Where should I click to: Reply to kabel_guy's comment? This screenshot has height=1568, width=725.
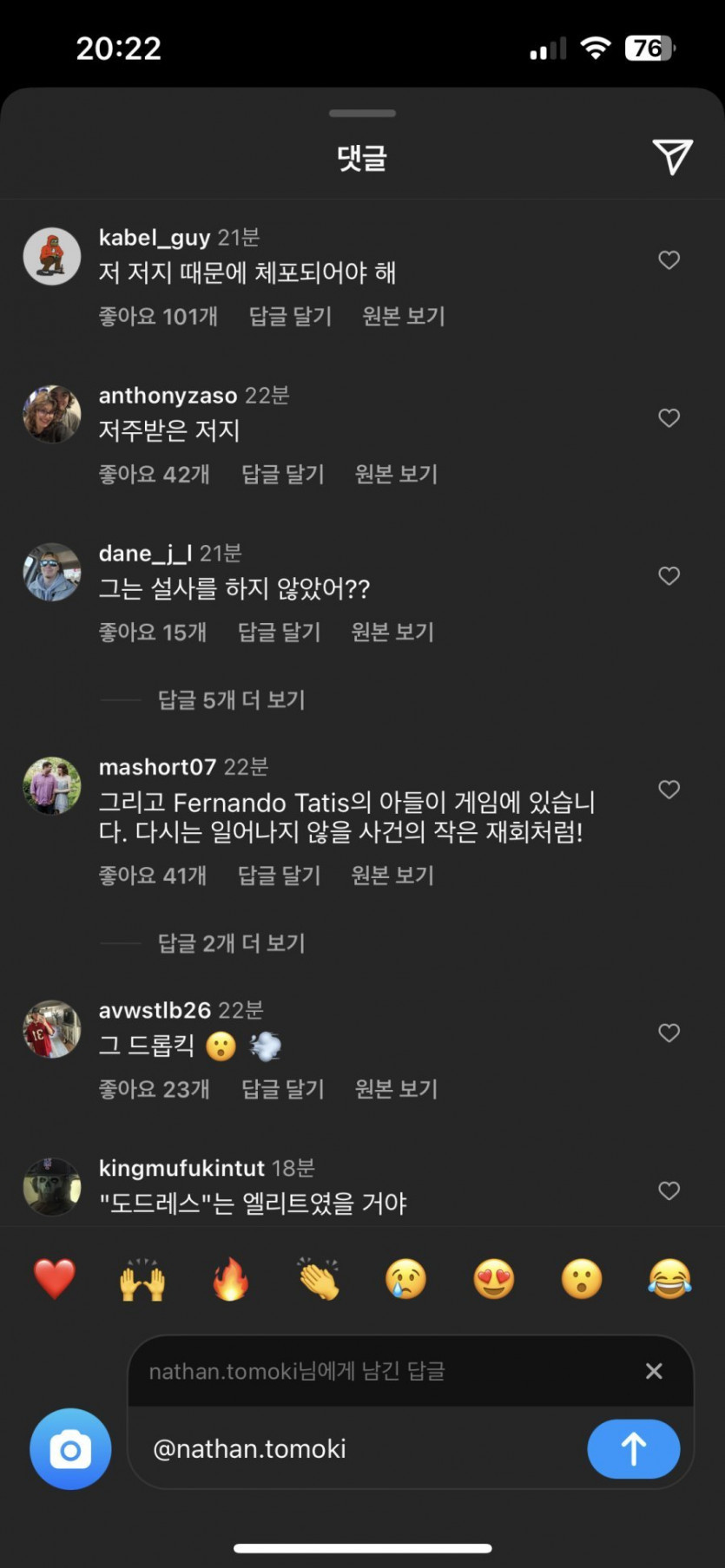click(x=290, y=316)
